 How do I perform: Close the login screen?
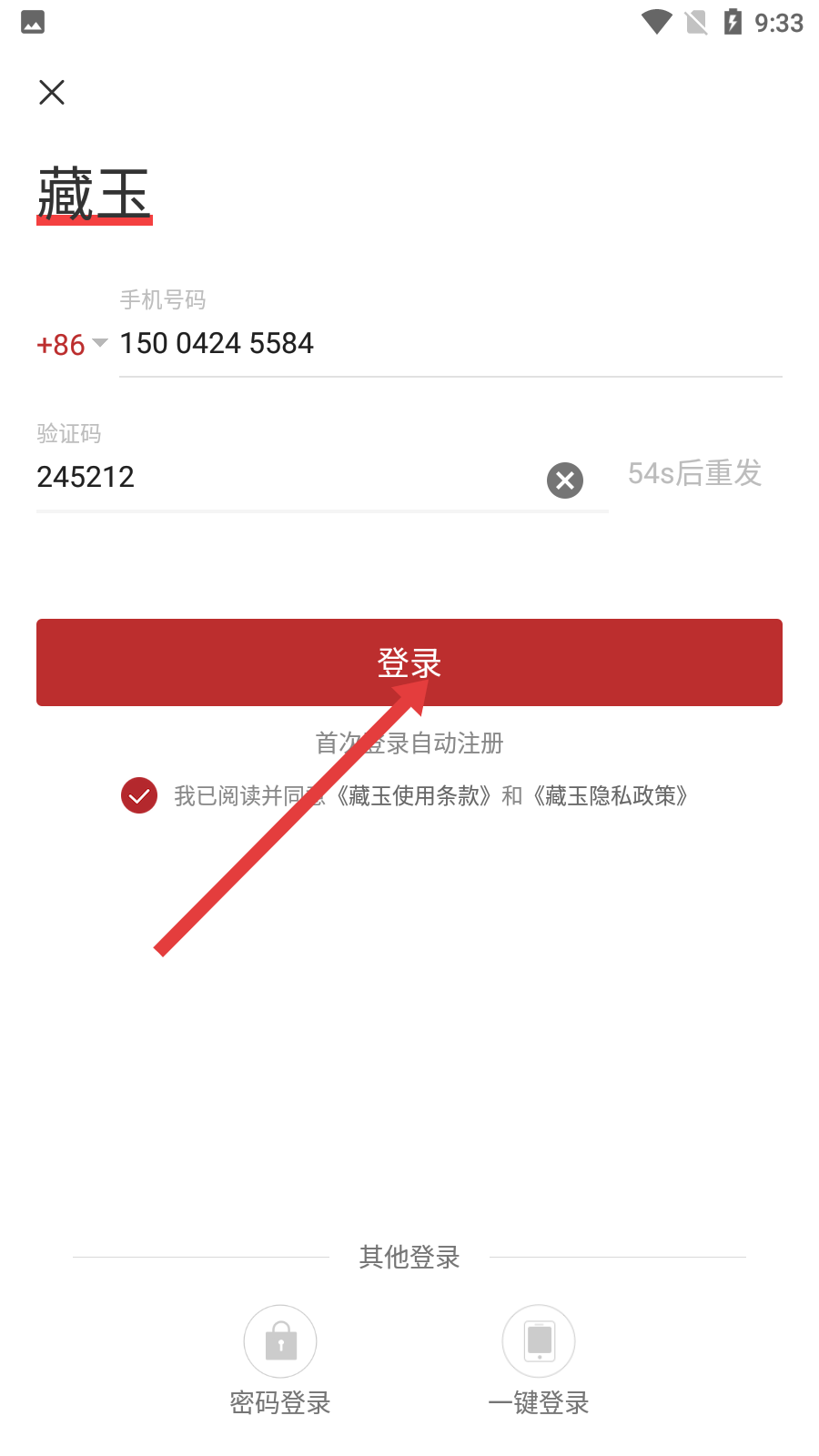coord(52,92)
